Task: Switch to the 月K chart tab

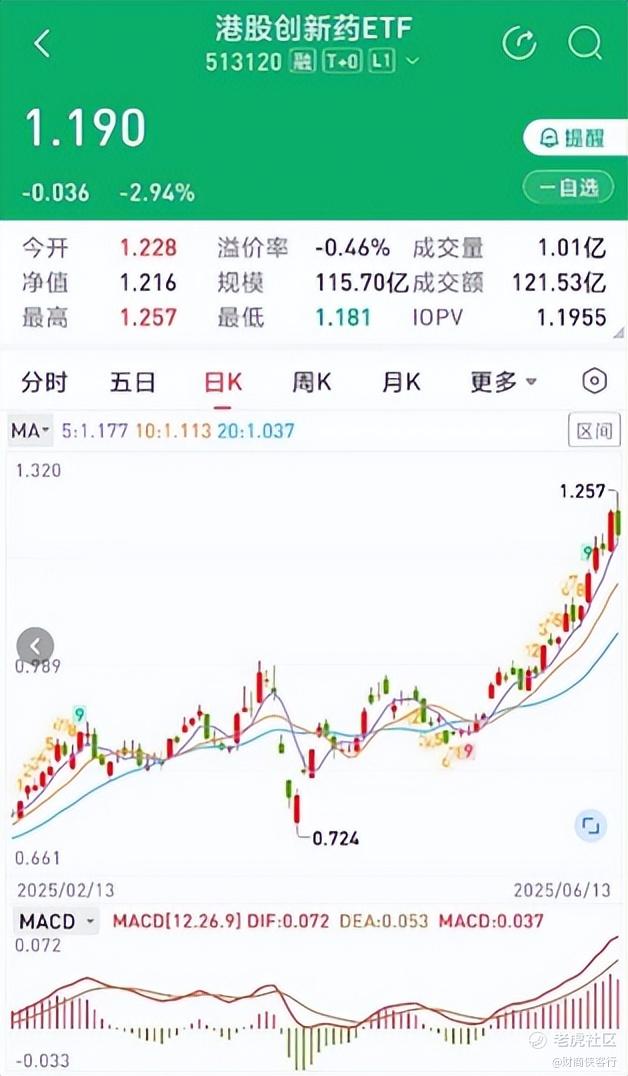Action: tap(402, 382)
